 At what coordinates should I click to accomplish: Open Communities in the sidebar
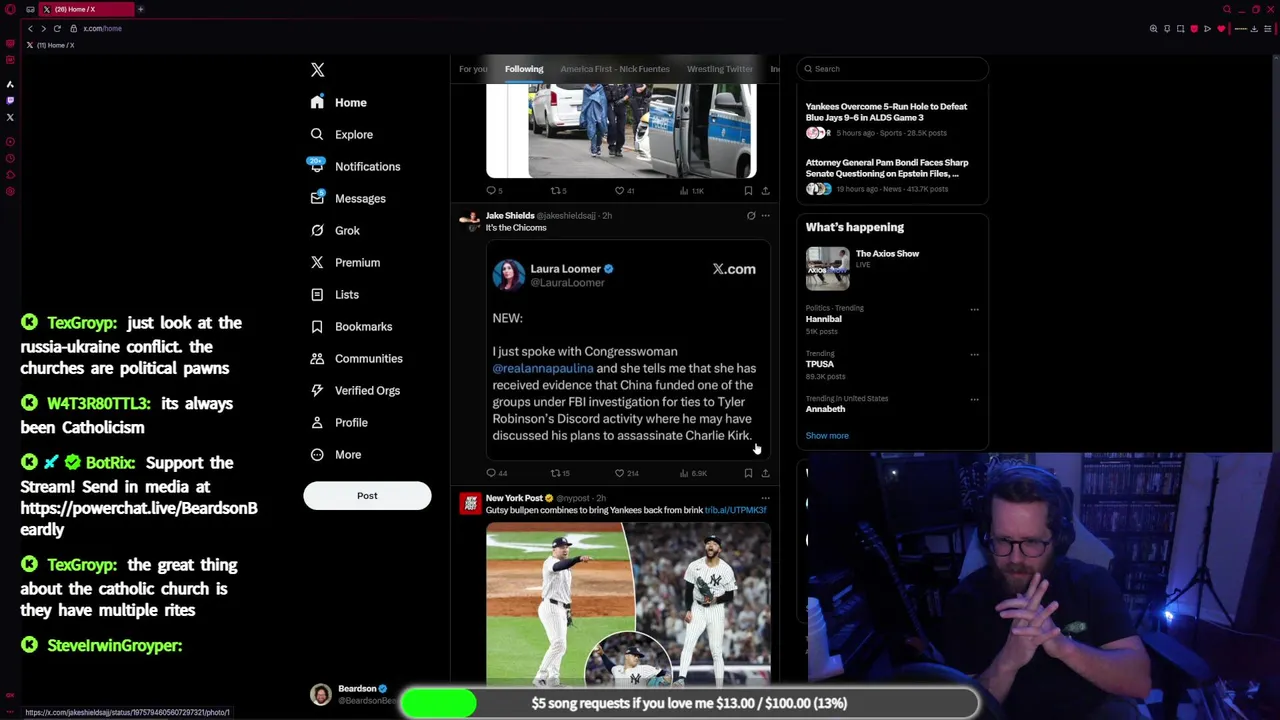click(x=368, y=358)
